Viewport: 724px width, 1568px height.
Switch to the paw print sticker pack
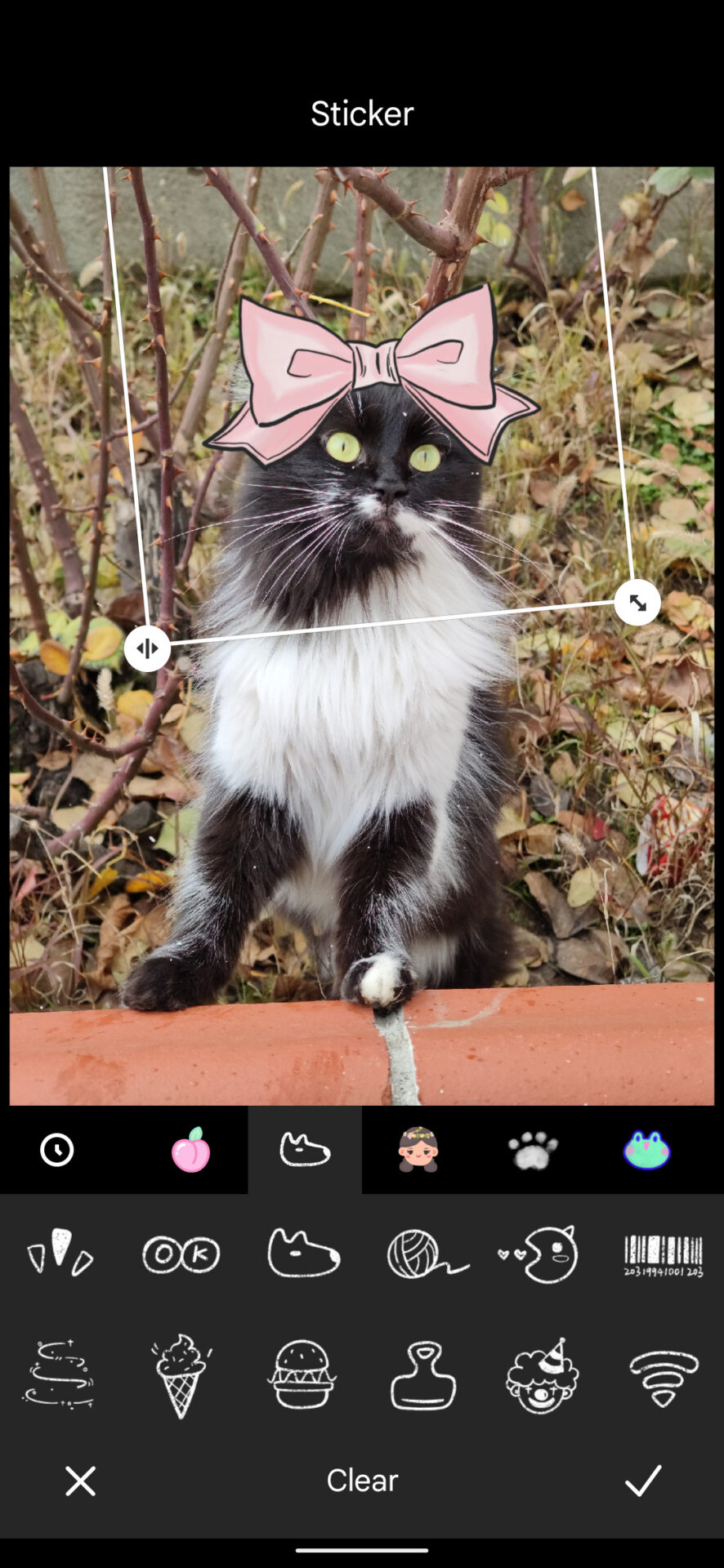(x=533, y=1150)
